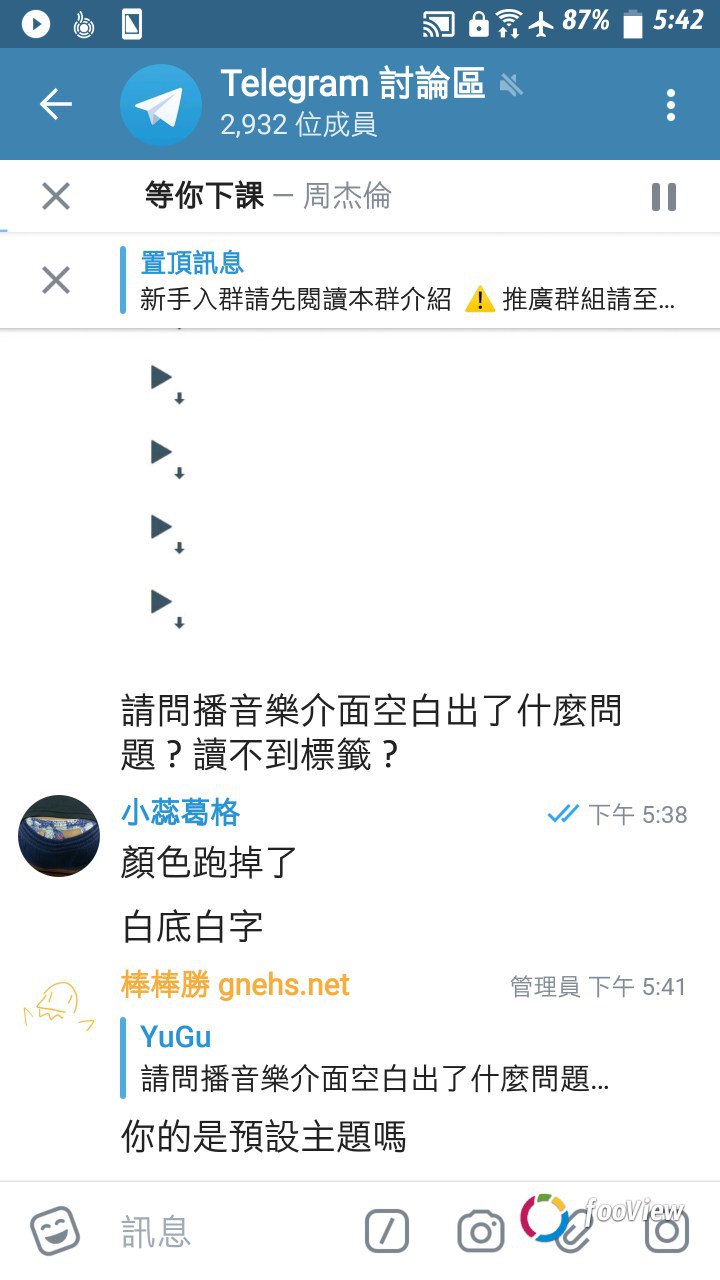This screenshot has width=720, height=1280.
Task: Close the 等你下課 audio player
Action: 56,196
